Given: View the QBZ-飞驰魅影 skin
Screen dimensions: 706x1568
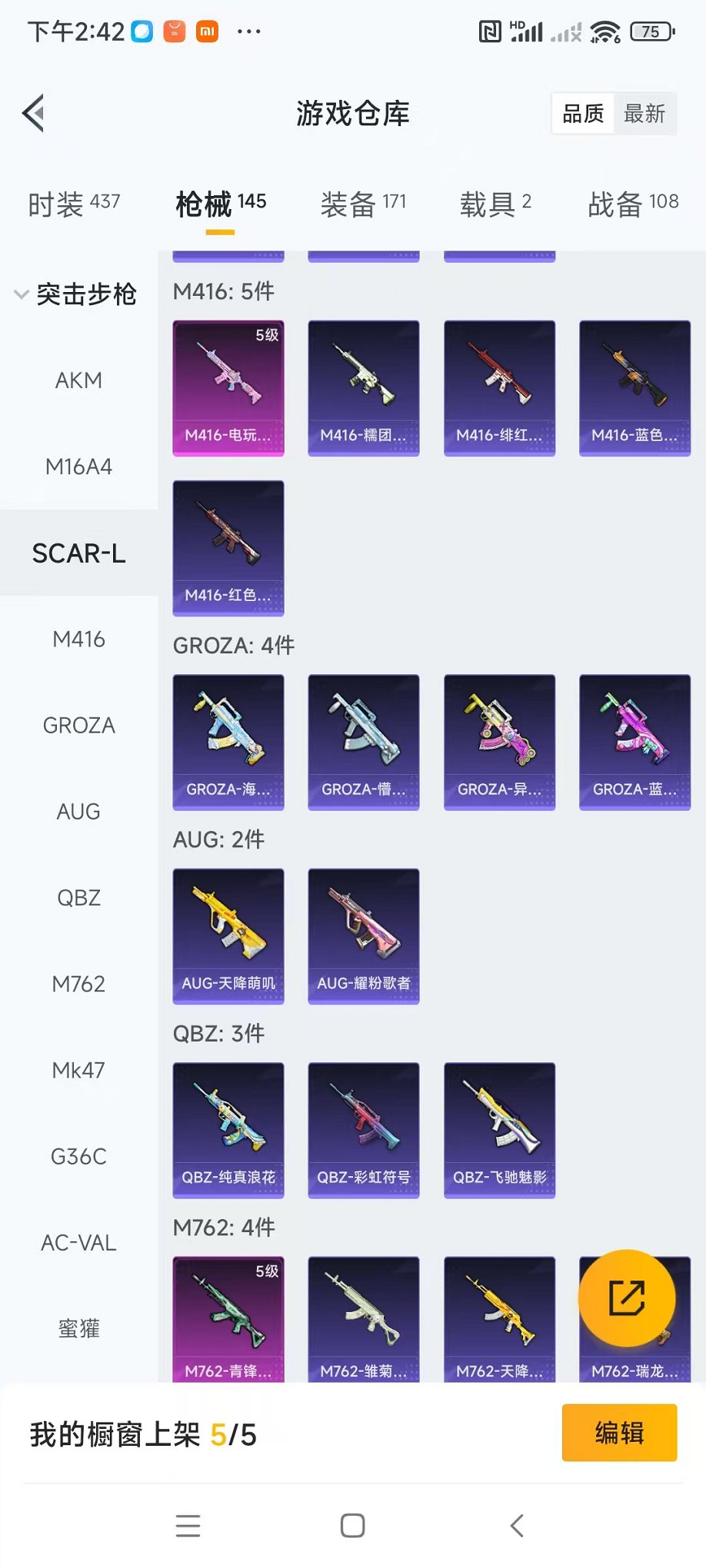Looking at the screenshot, I should 499,1130.
